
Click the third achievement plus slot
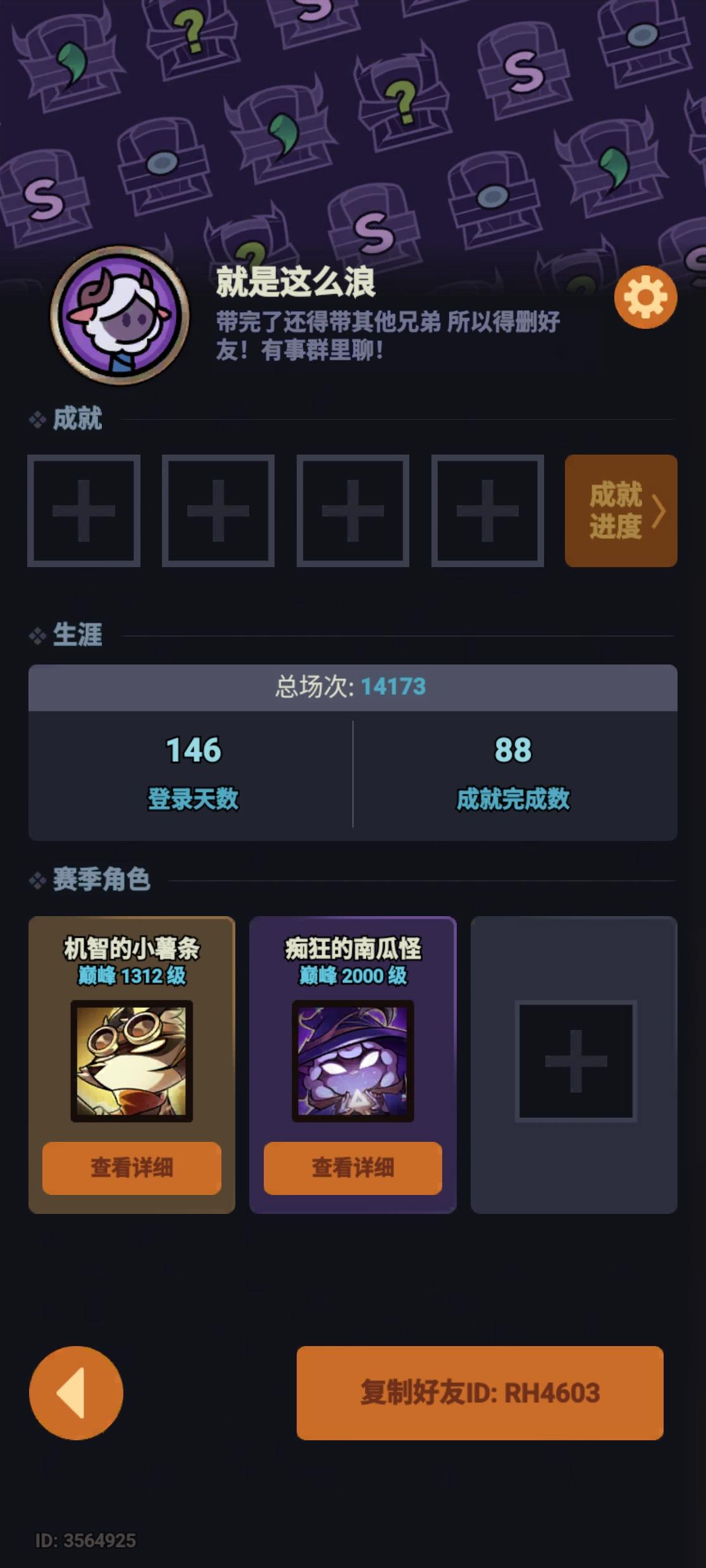click(x=352, y=511)
